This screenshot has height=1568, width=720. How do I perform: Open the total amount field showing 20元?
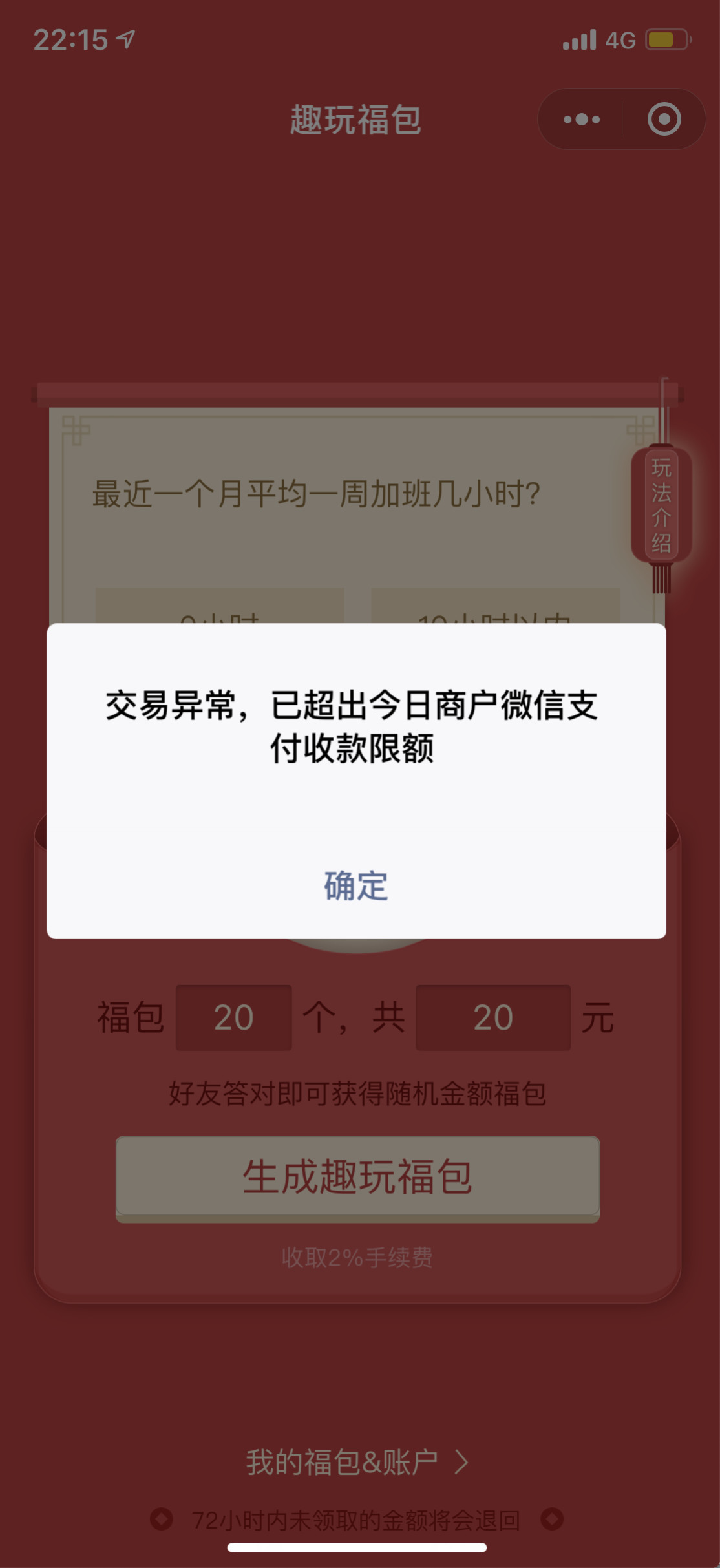pos(493,1015)
